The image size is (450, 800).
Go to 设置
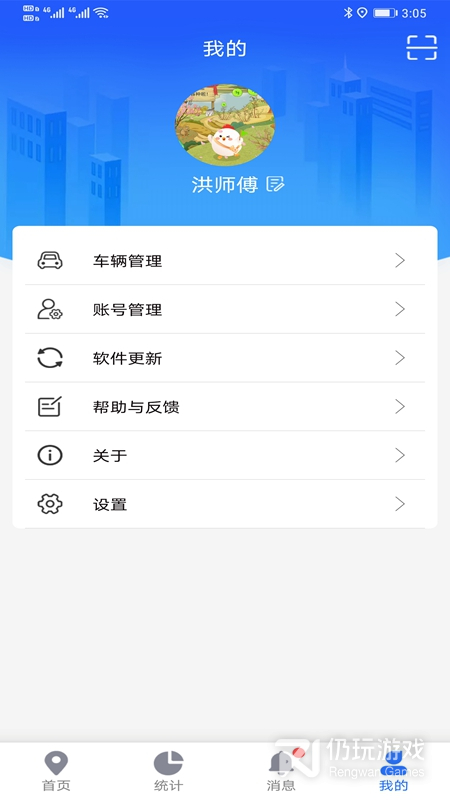tap(225, 504)
